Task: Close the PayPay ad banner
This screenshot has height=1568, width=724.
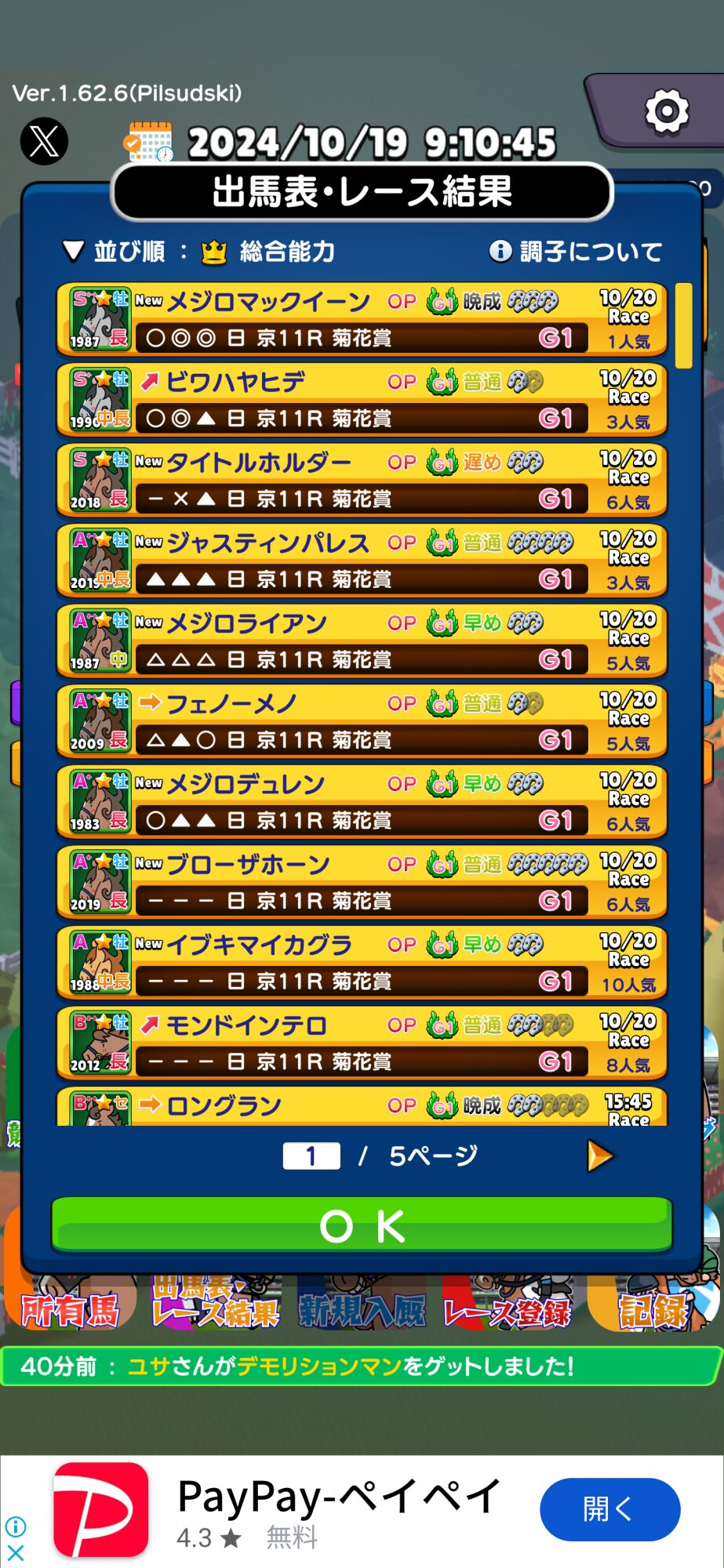Action: pos(15,1552)
